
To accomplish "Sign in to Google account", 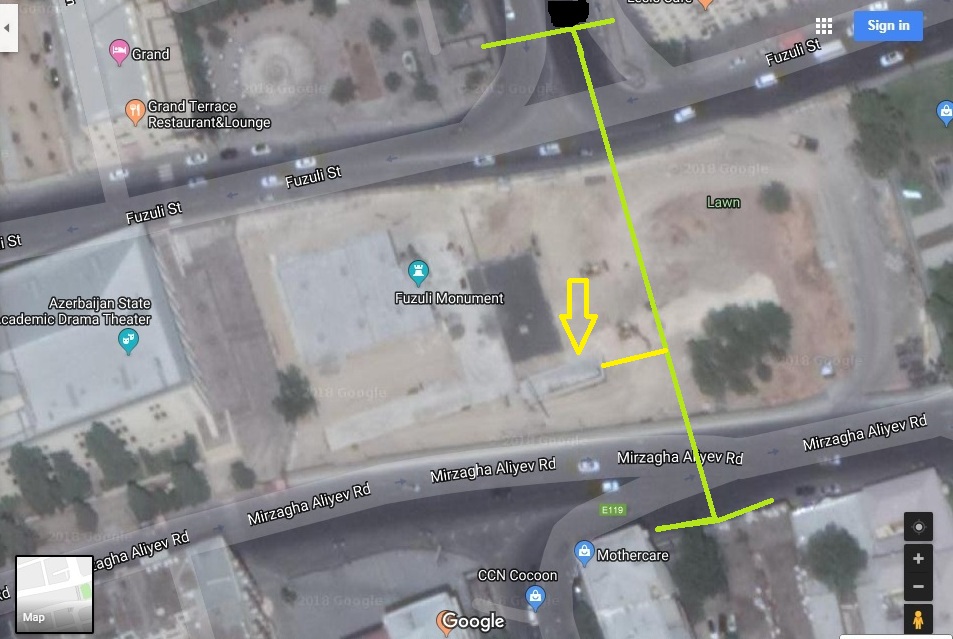I will pos(888,26).
